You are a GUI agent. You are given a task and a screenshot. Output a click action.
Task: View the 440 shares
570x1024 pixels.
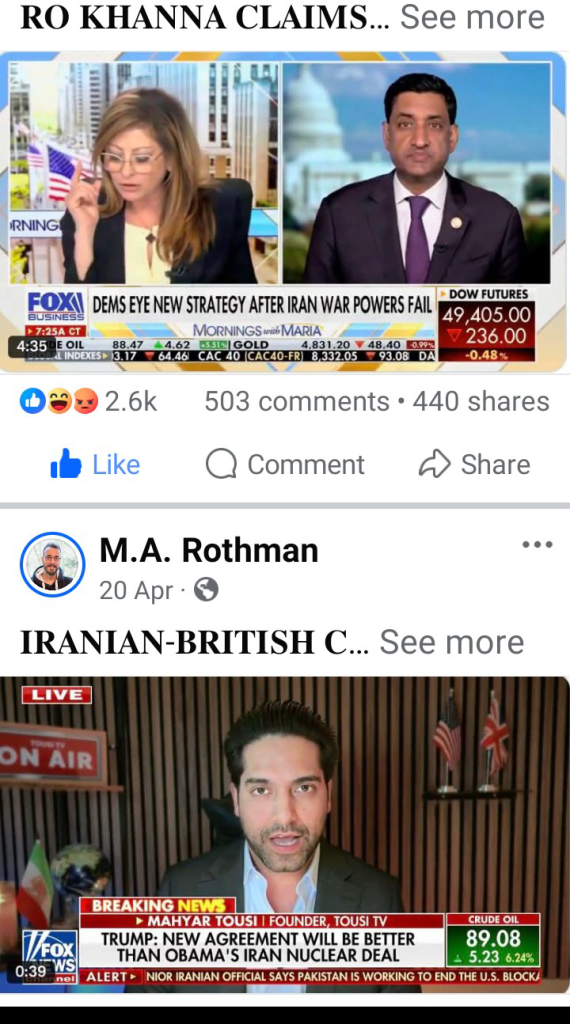coord(481,401)
